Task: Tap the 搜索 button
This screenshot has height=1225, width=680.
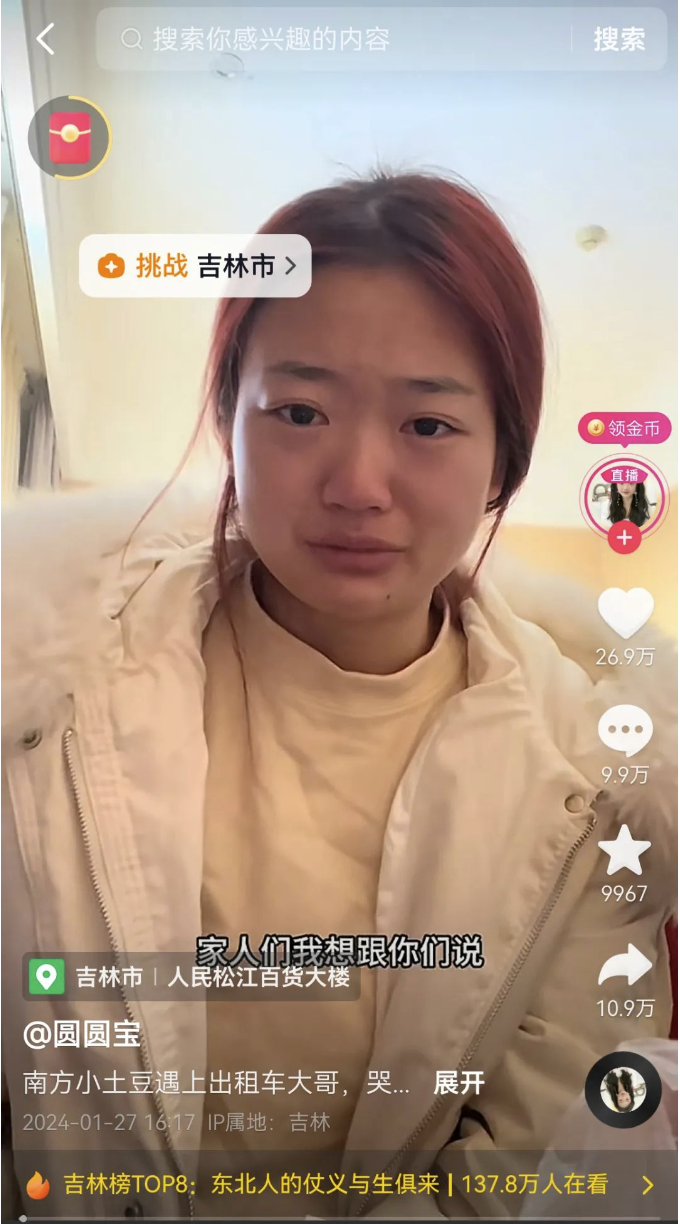Action: [619, 39]
